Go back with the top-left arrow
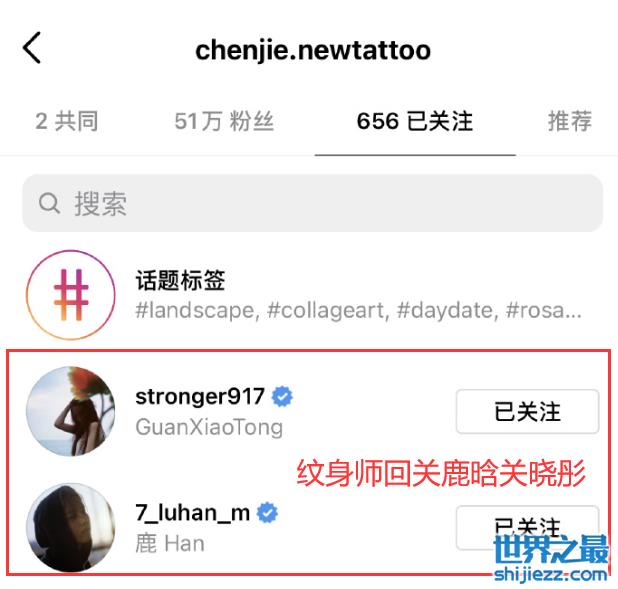618x589 pixels. coord(33,47)
